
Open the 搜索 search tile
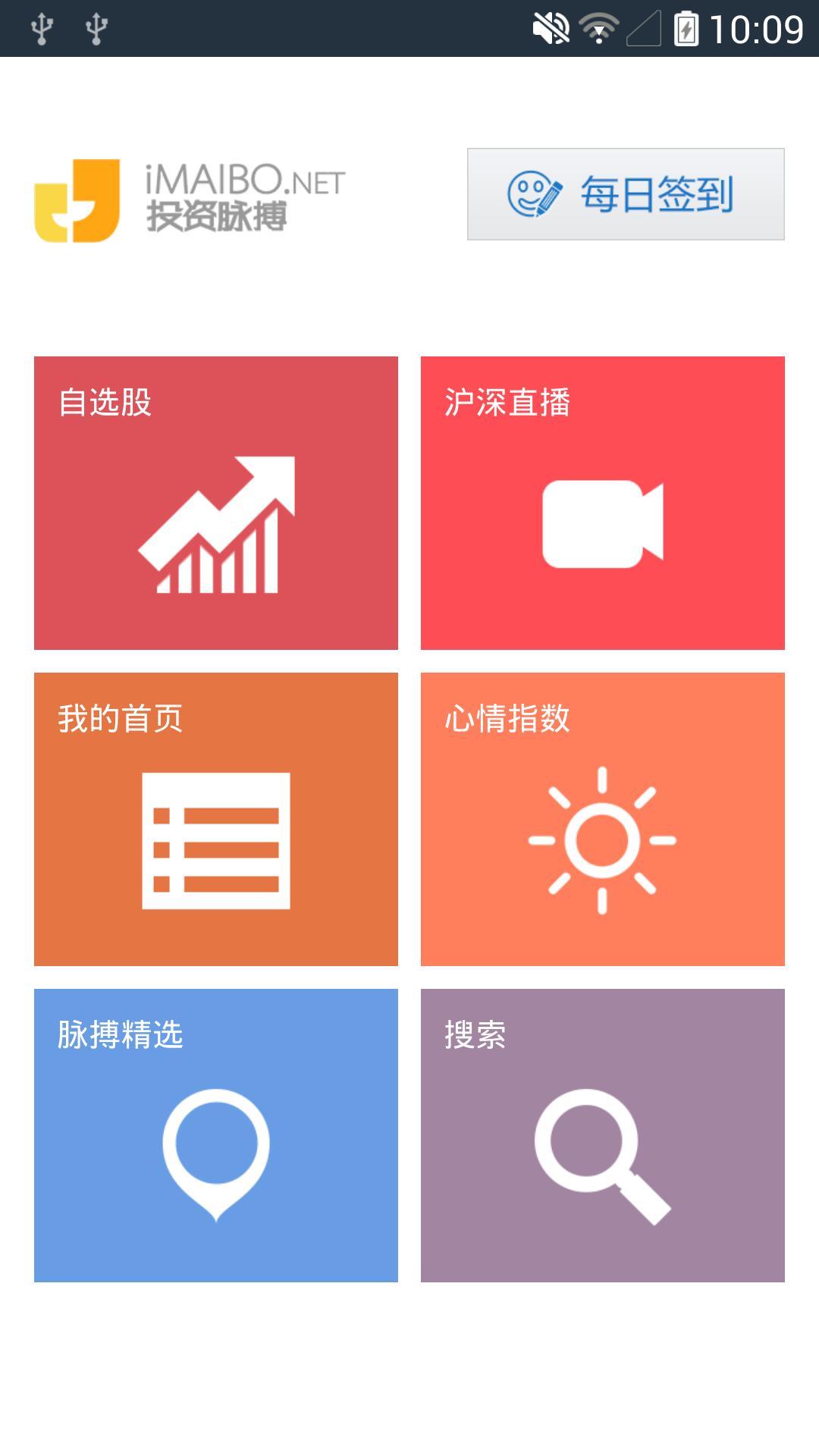pyautogui.click(x=603, y=1135)
